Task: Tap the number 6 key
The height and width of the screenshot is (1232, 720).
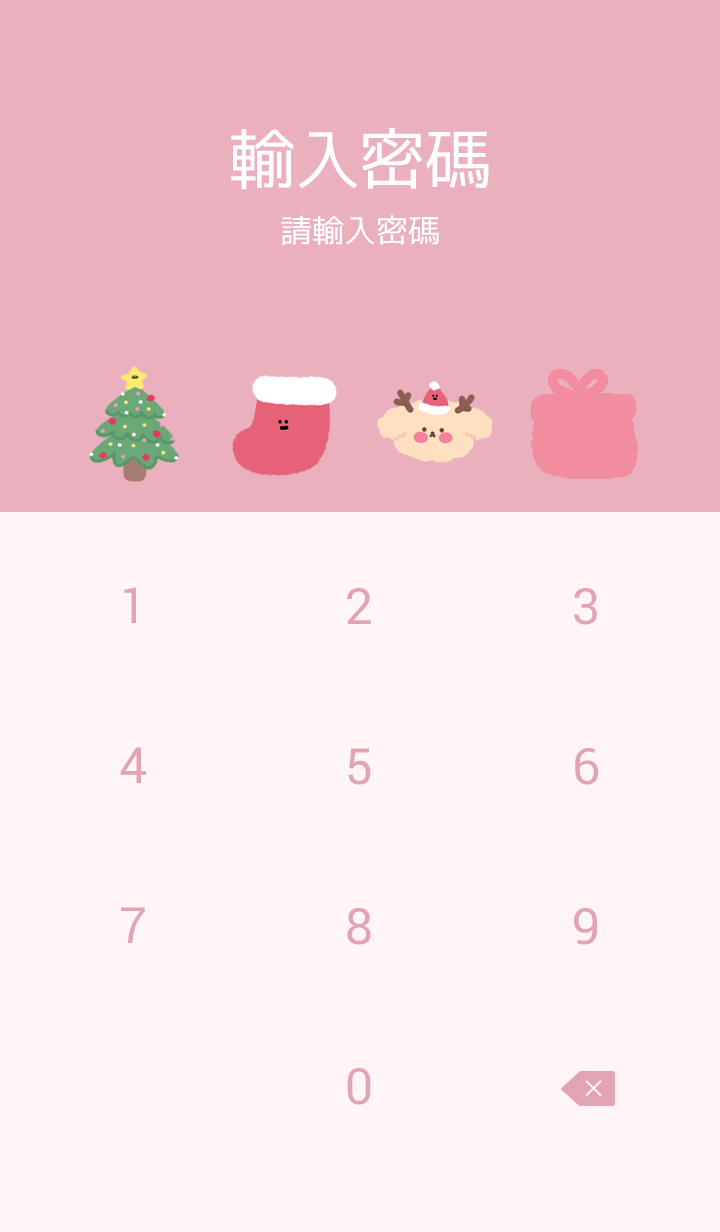Action: coord(586,767)
